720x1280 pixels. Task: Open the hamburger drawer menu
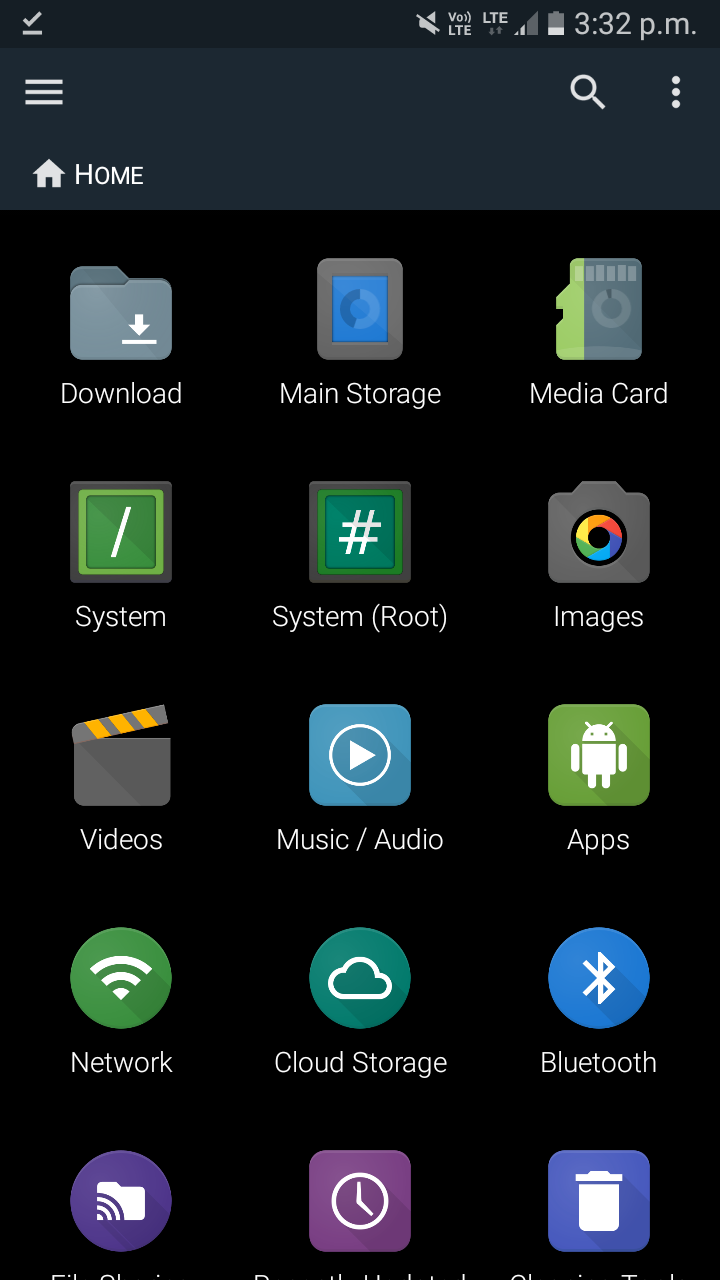point(44,92)
